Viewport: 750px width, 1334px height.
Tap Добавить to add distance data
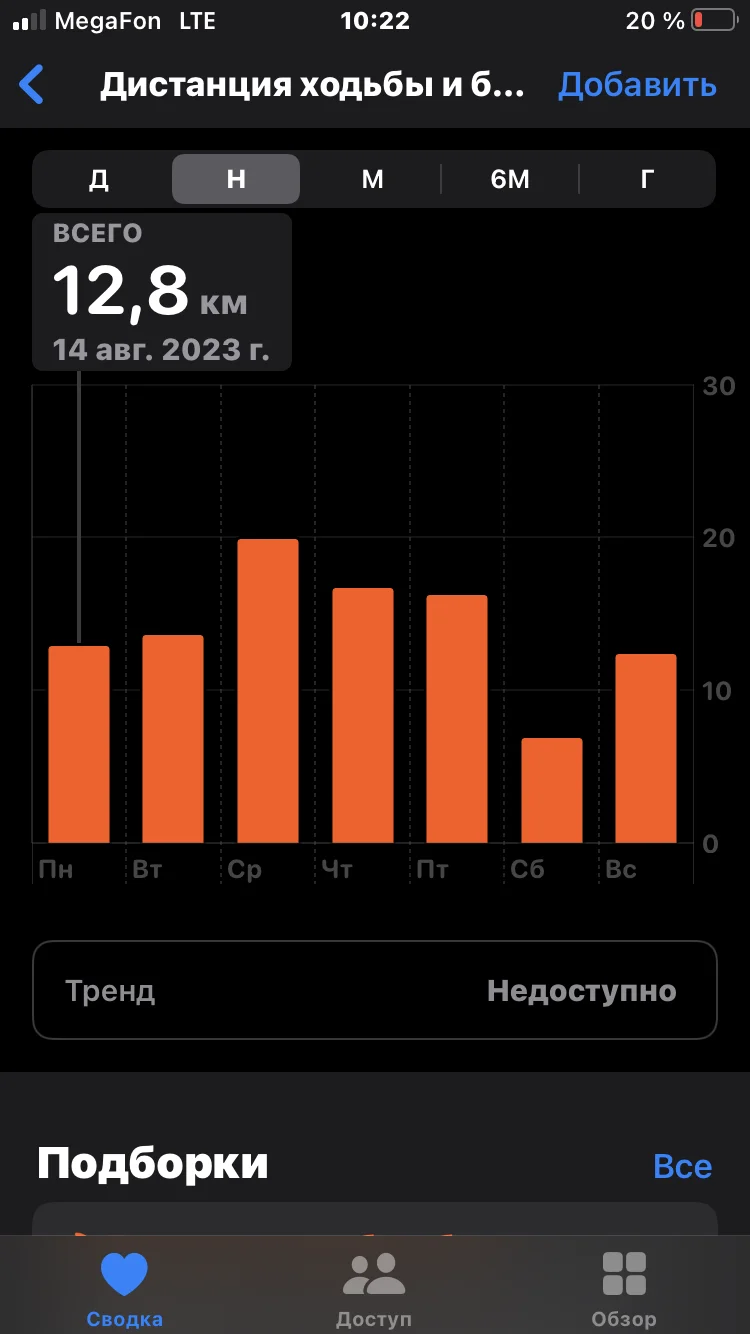[x=637, y=85]
